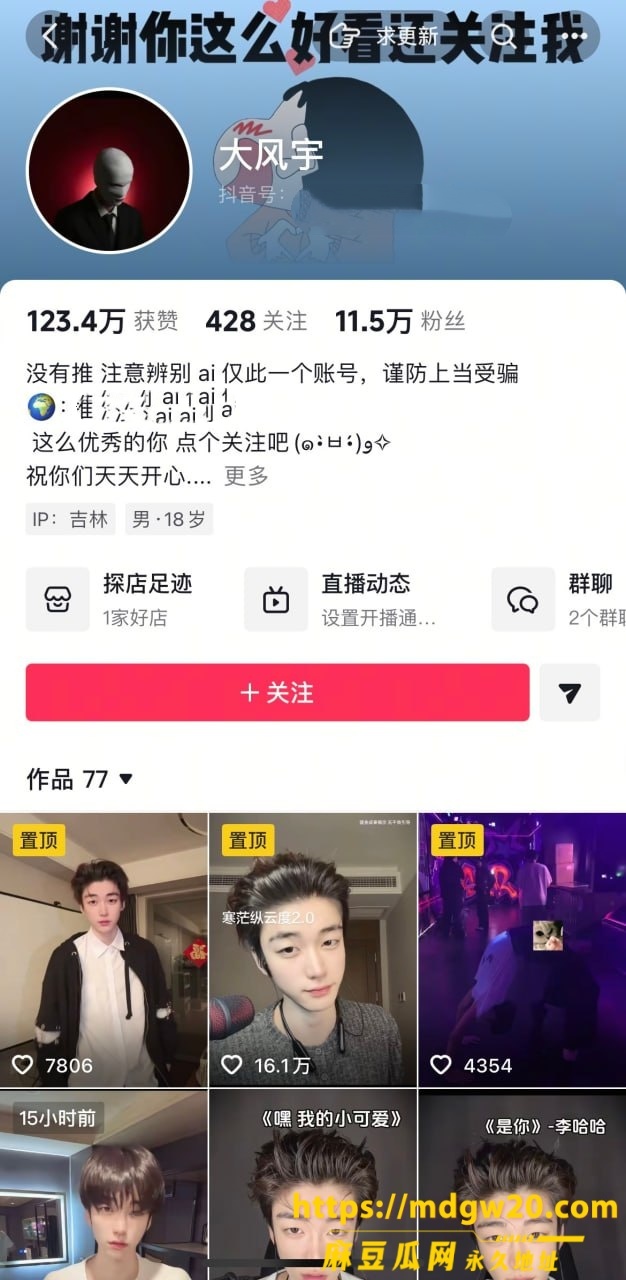Open the 428 关注 following list

256,321
